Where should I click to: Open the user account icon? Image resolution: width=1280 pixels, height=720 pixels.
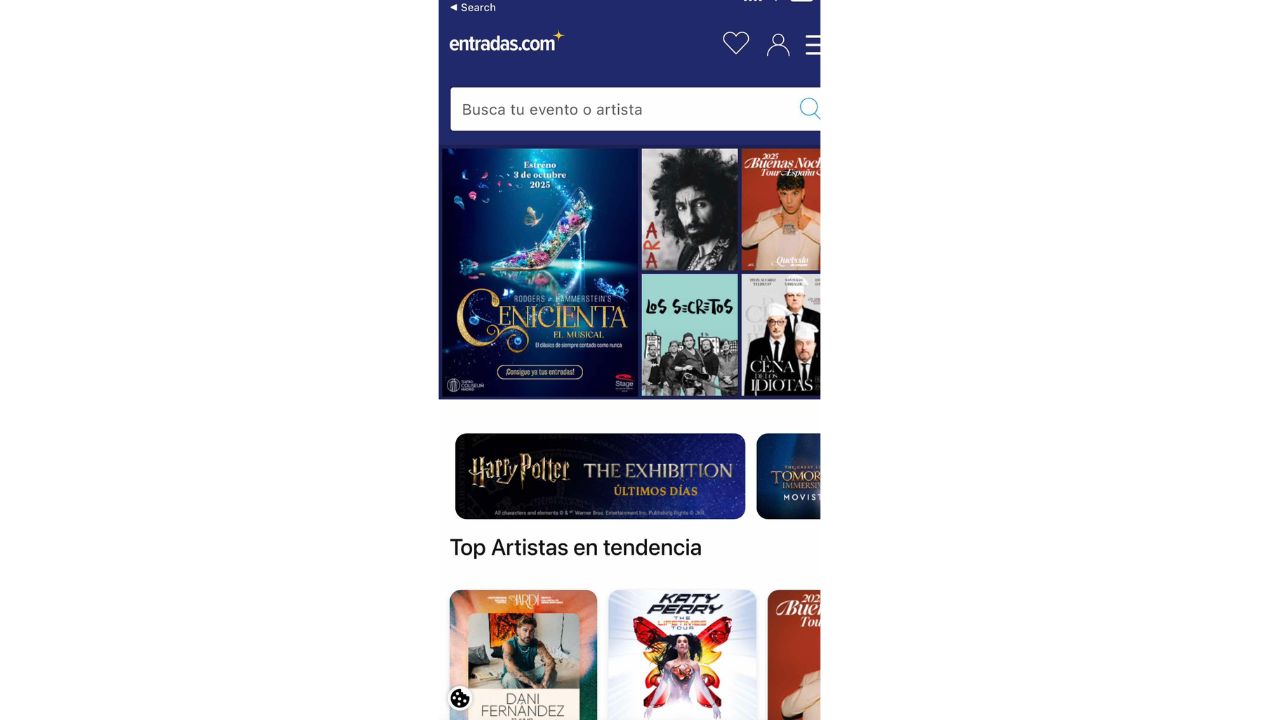pos(777,44)
